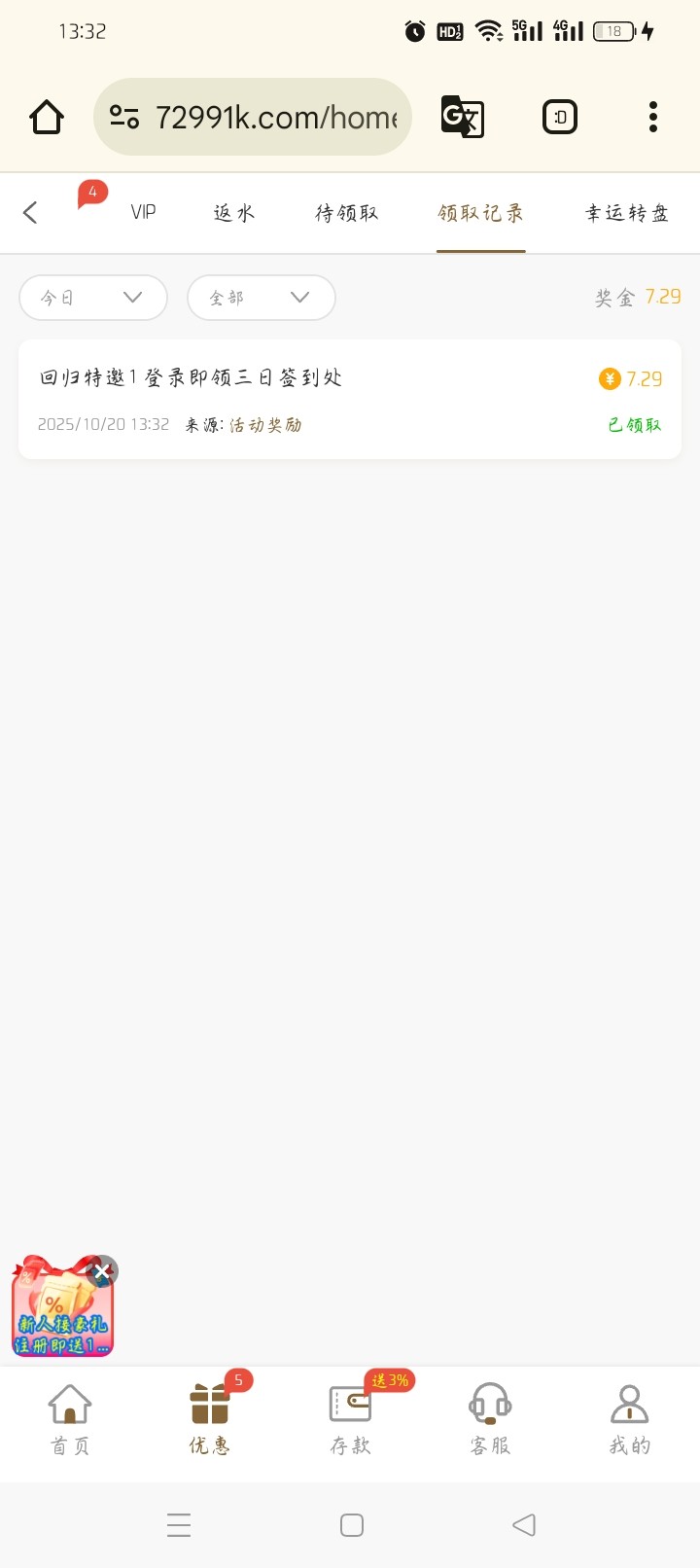Open the 优惠 bottom tab

point(210,1420)
